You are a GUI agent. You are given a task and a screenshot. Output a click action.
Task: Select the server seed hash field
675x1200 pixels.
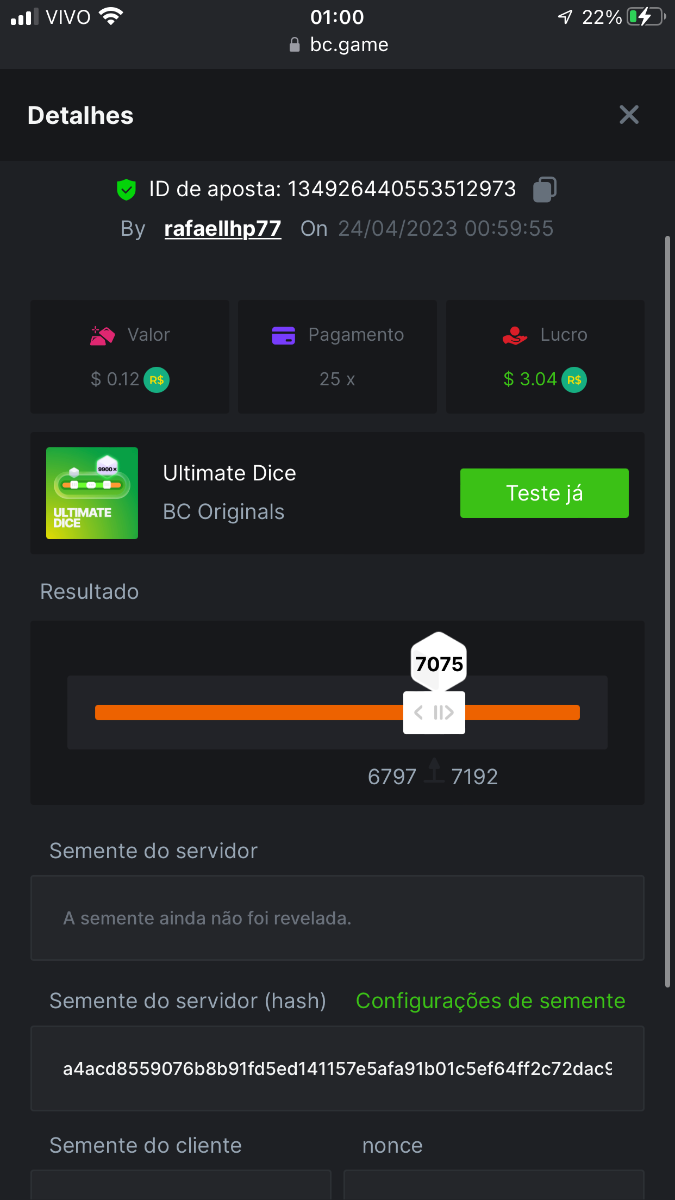[x=337, y=1068]
